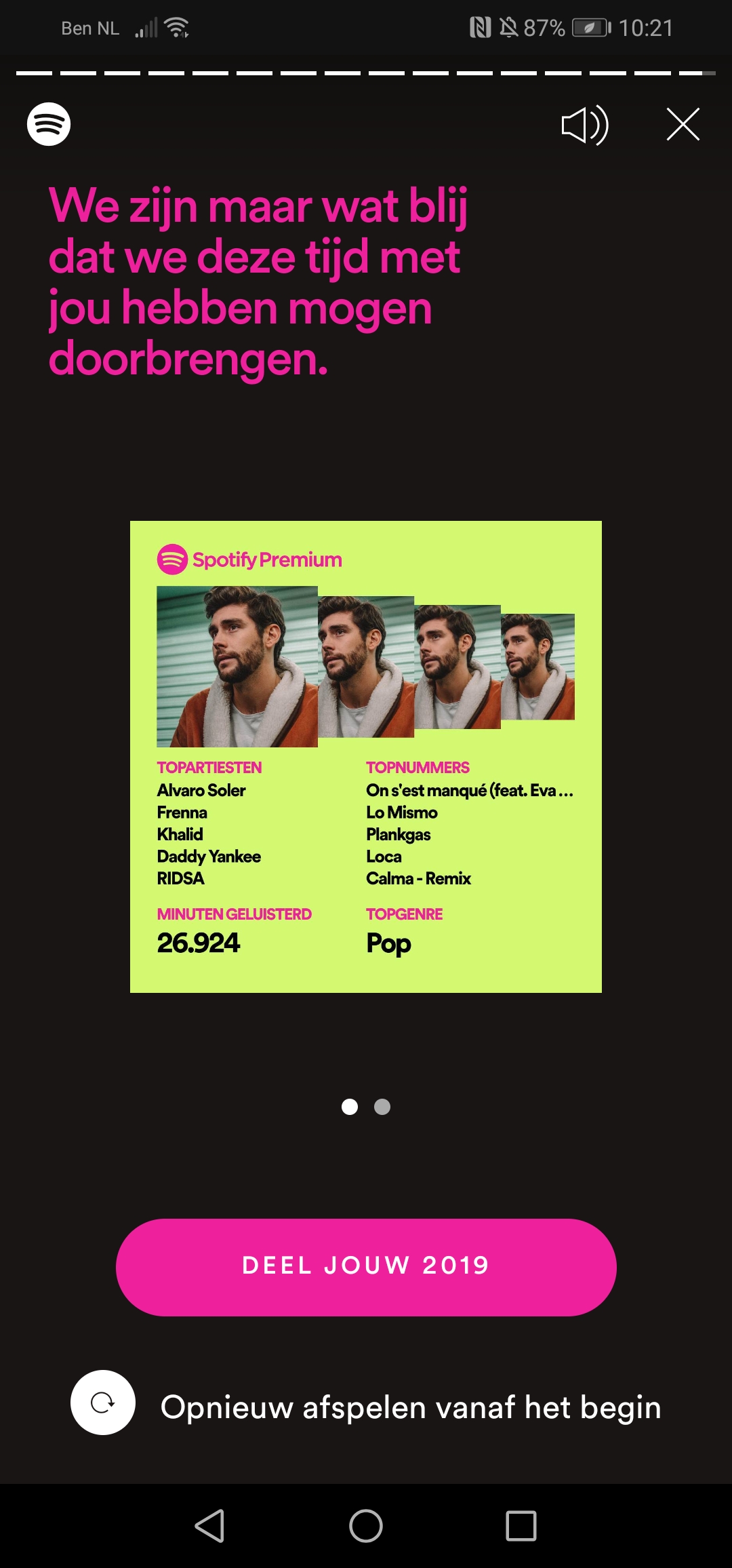Replay story with the round replay icon

[103, 1402]
